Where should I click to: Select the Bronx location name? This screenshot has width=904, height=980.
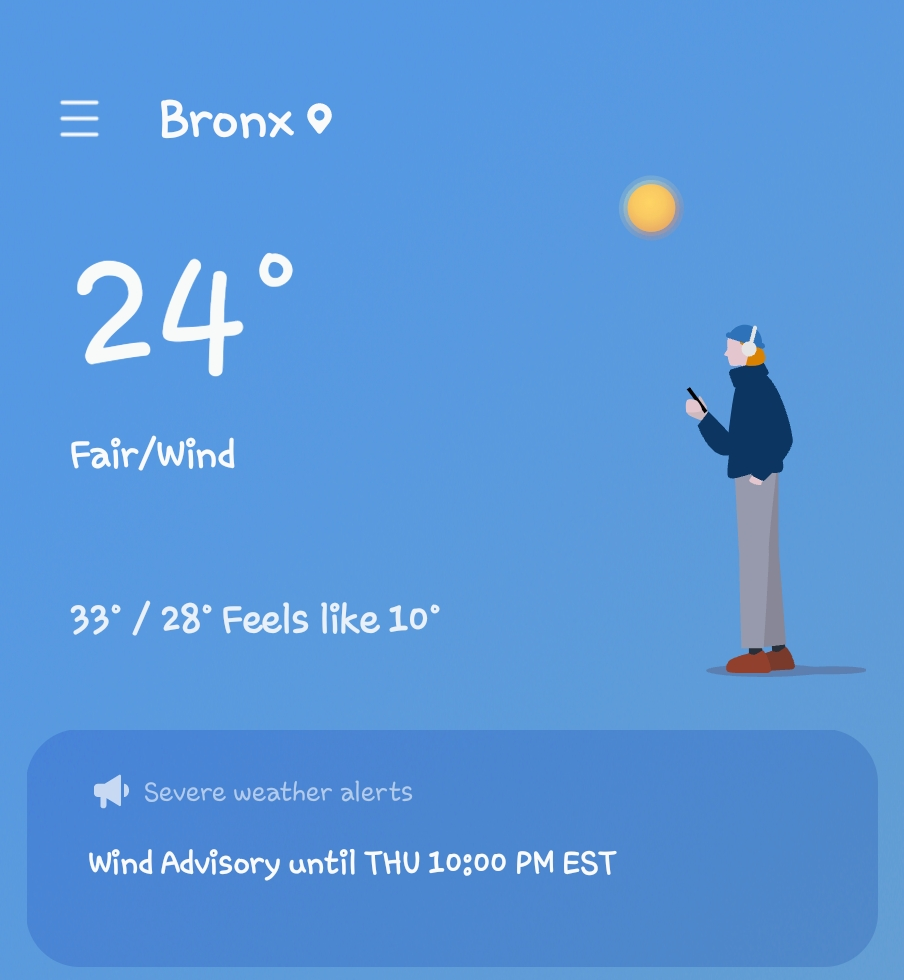(227, 120)
